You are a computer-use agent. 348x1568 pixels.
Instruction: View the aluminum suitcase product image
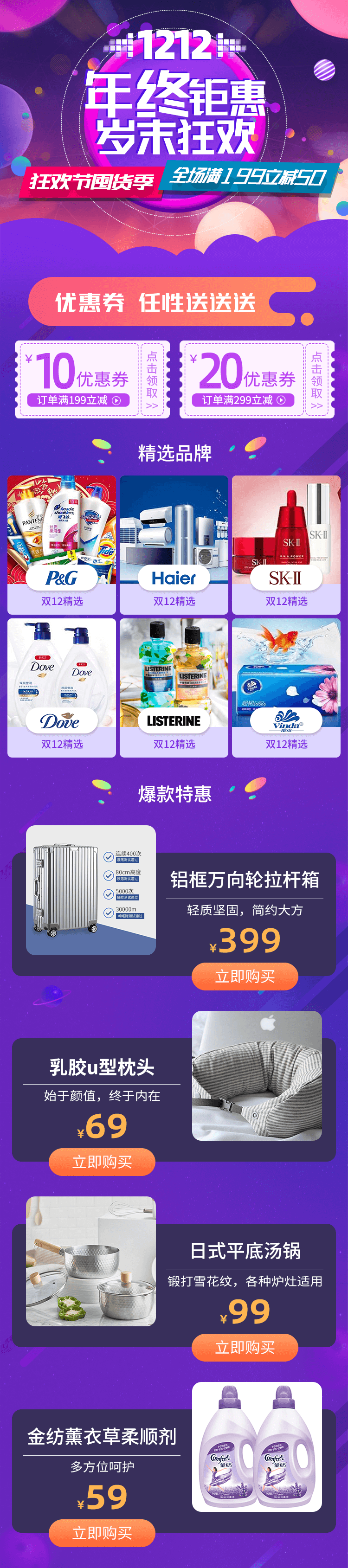(90, 889)
